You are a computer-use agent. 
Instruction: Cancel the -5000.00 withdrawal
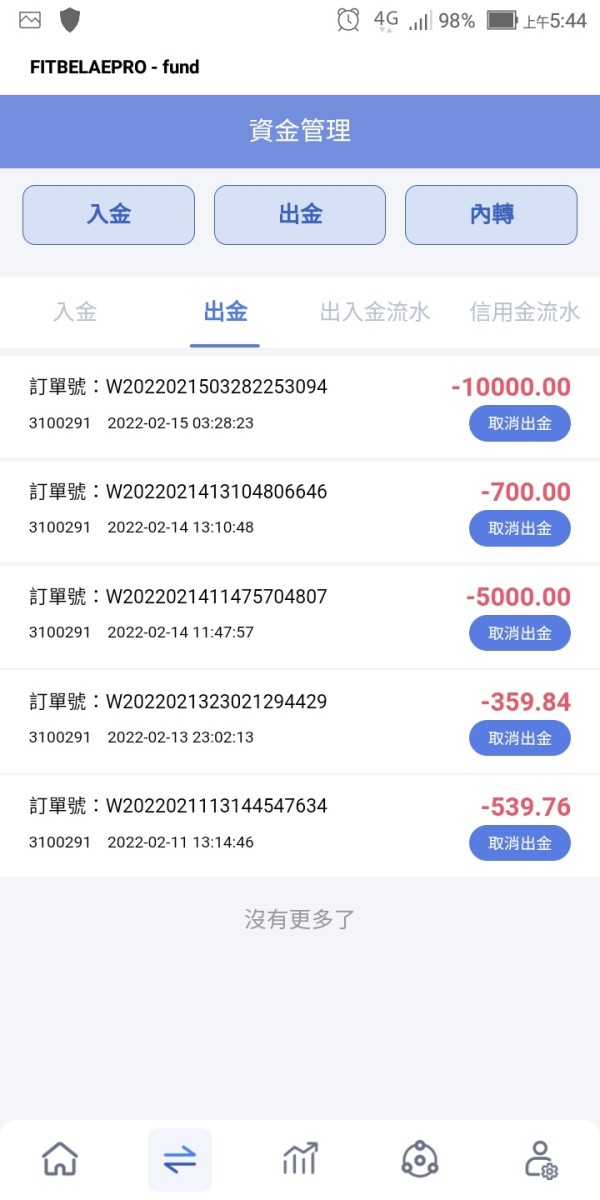click(520, 634)
